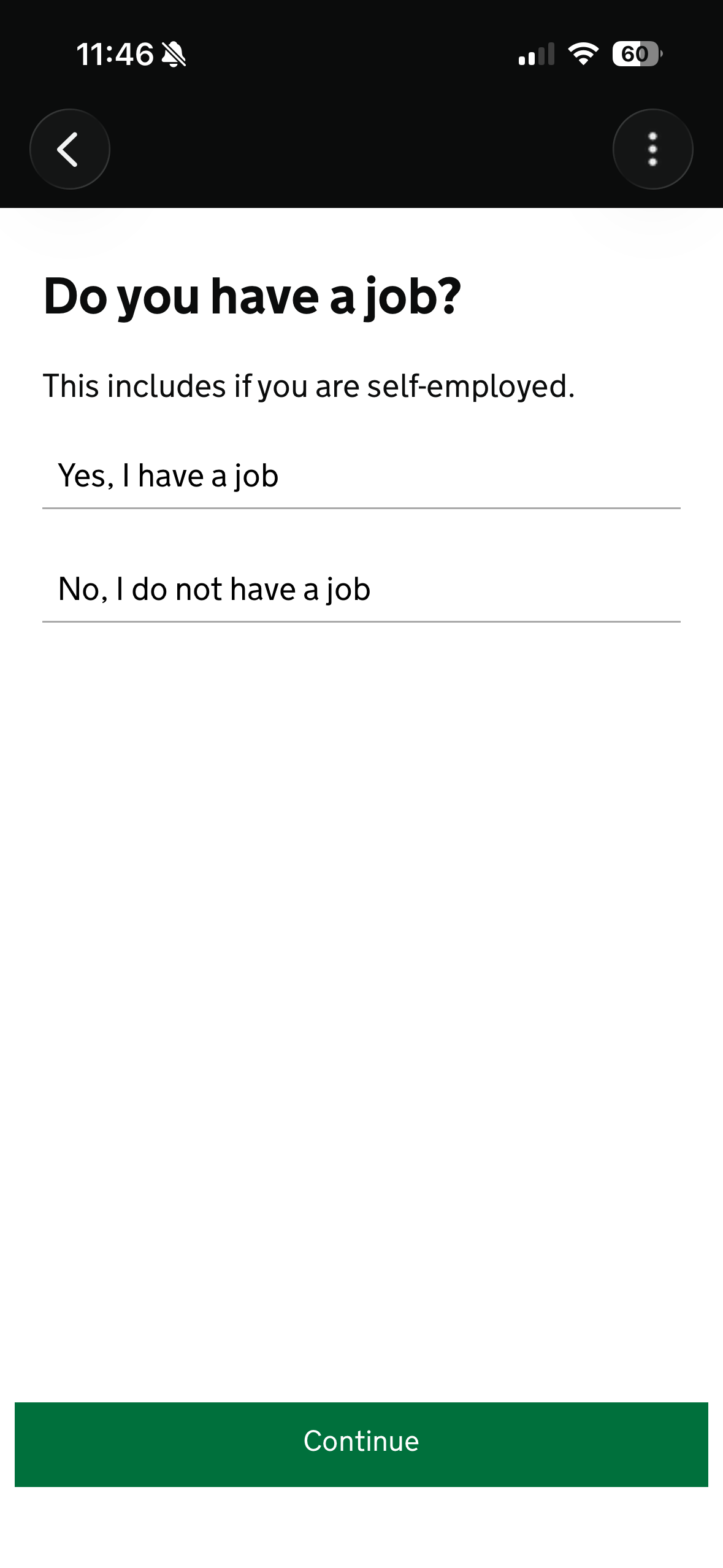
Task: Tap the green Continue button
Action: click(361, 1443)
